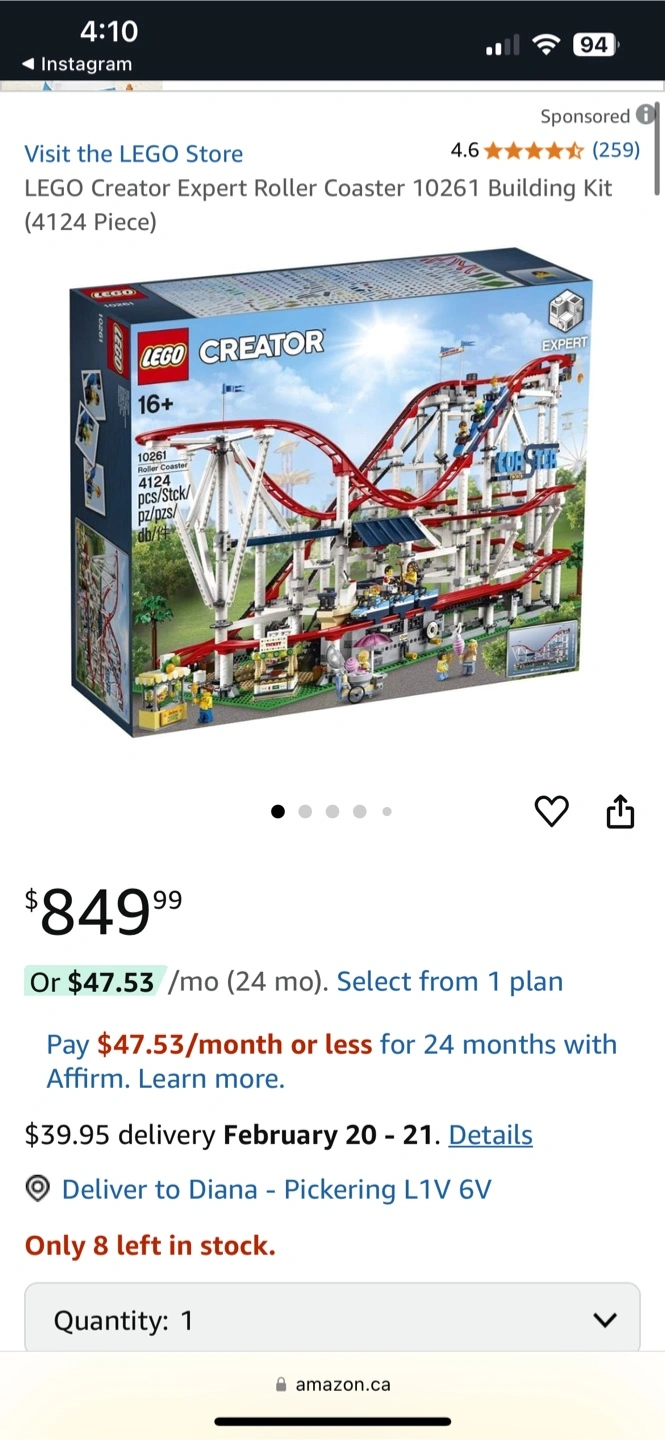Open delivery Details link
Screen dimensions: 665x1440
490,1135
